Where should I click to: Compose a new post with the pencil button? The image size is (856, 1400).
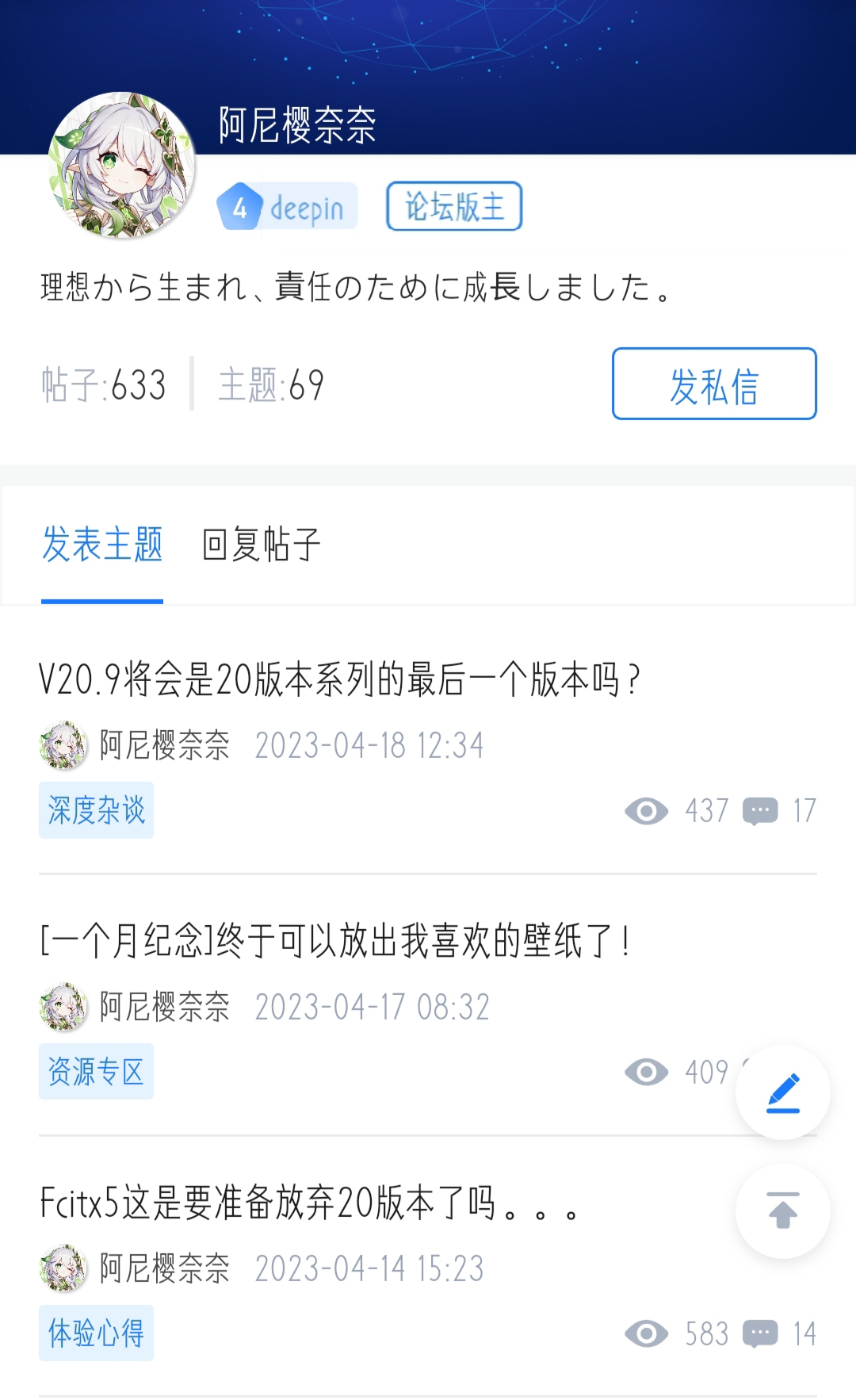(783, 1092)
